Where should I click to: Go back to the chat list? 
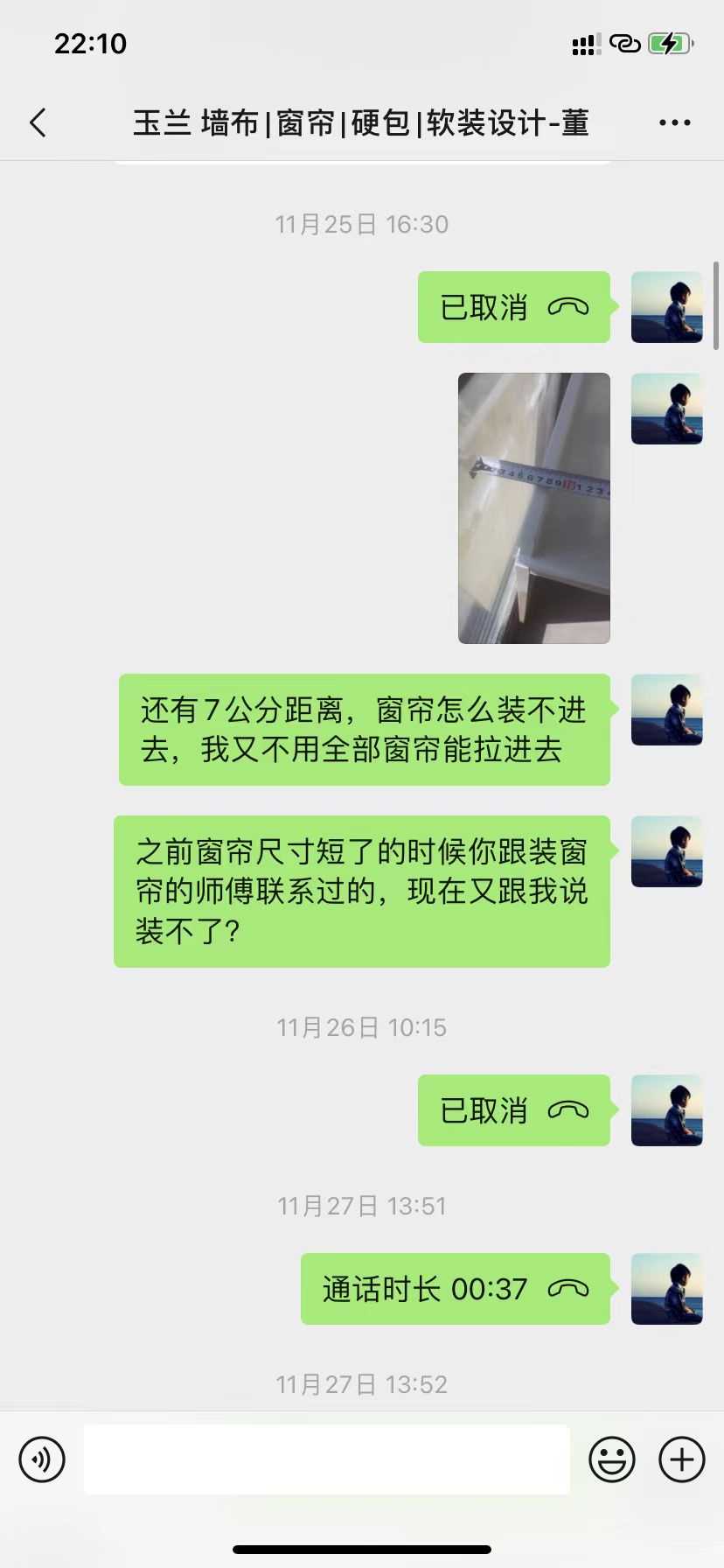38,123
